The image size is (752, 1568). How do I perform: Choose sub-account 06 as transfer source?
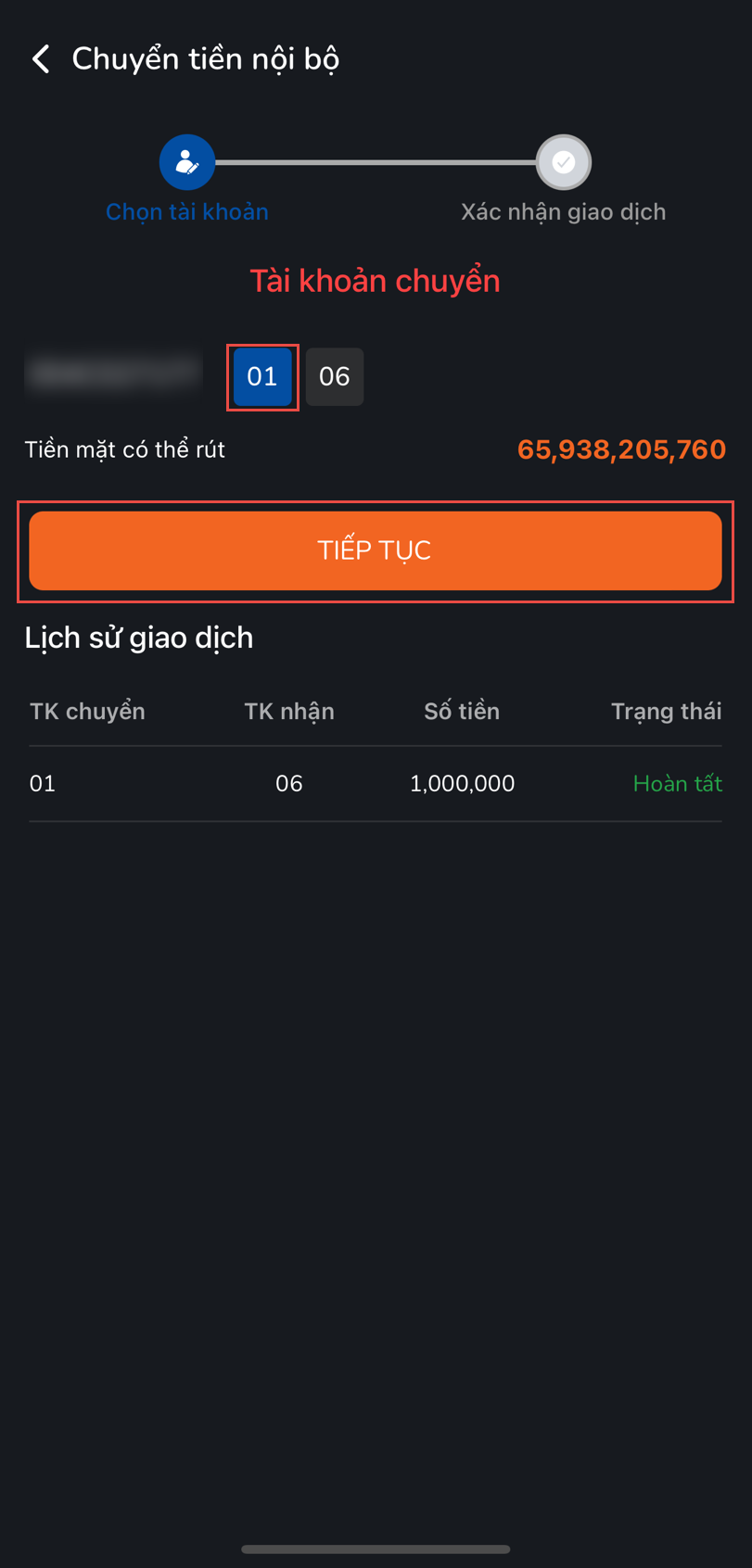[x=335, y=376]
